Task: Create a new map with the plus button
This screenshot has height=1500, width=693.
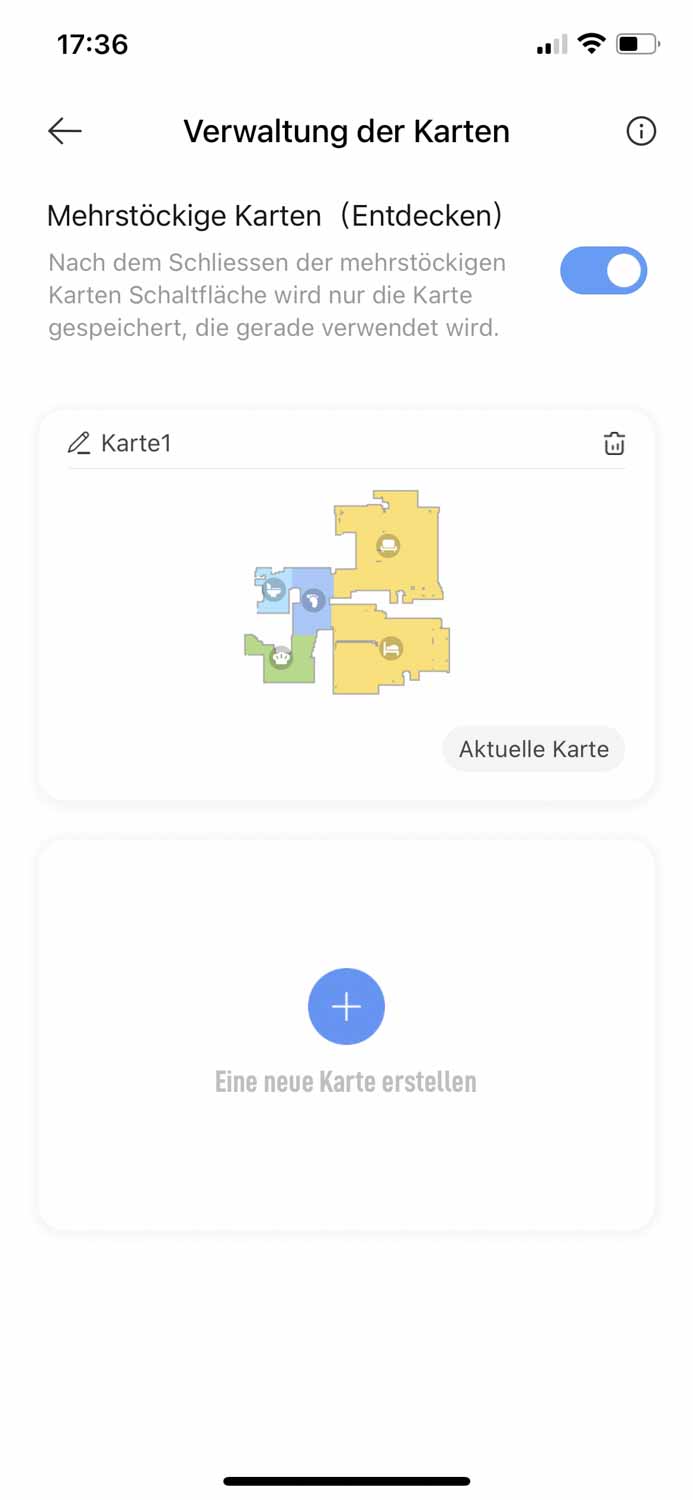Action: [x=346, y=1006]
